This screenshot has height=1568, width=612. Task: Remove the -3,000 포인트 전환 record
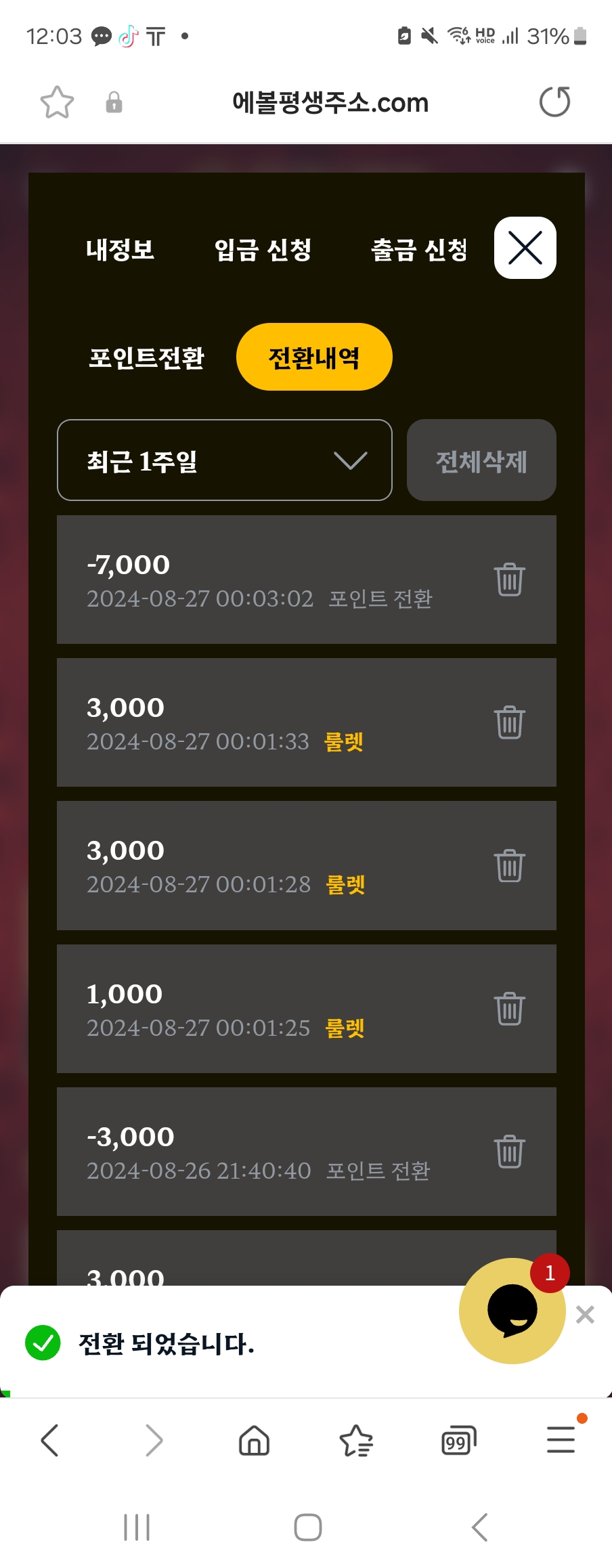click(509, 1152)
